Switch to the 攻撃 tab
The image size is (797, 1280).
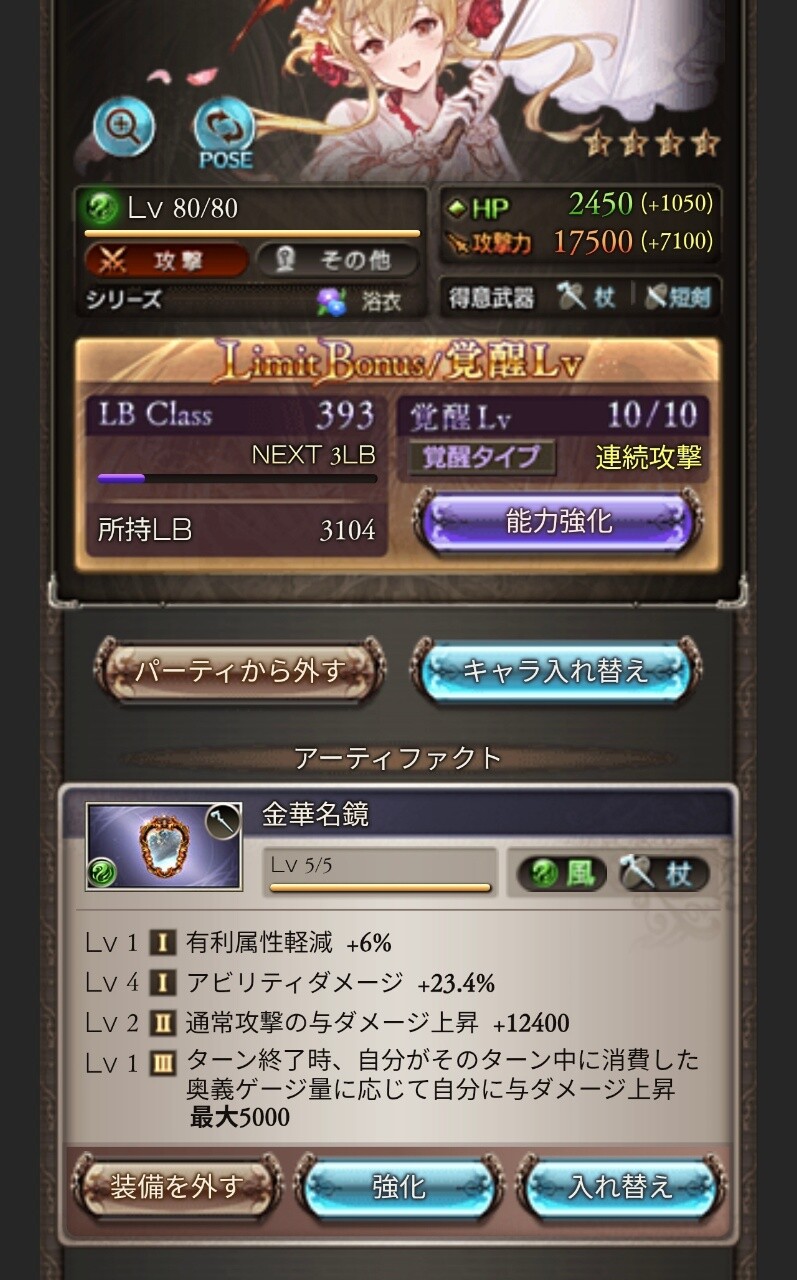coord(166,261)
